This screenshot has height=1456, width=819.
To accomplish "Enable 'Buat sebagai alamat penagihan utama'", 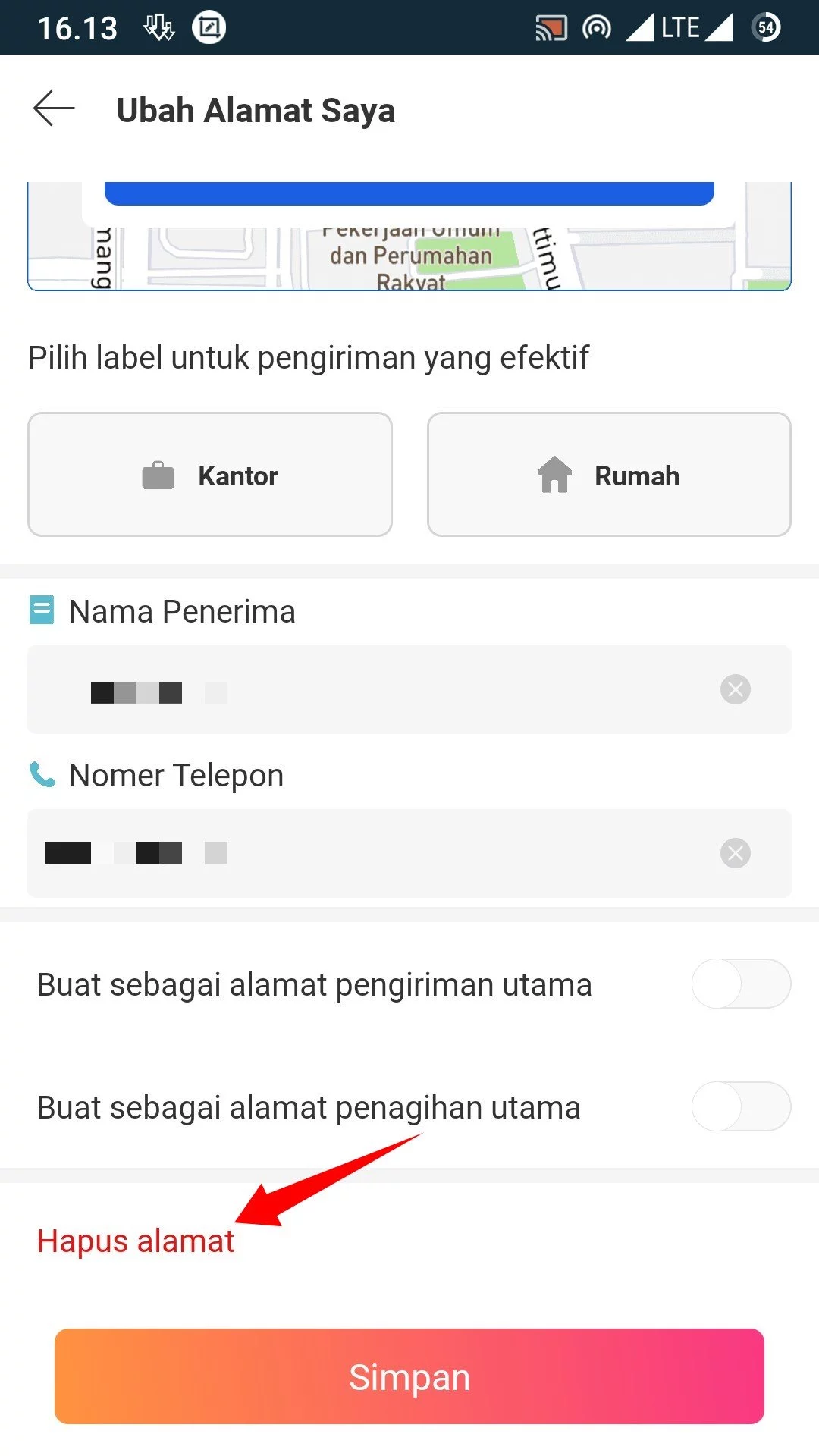I will point(741,1106).
